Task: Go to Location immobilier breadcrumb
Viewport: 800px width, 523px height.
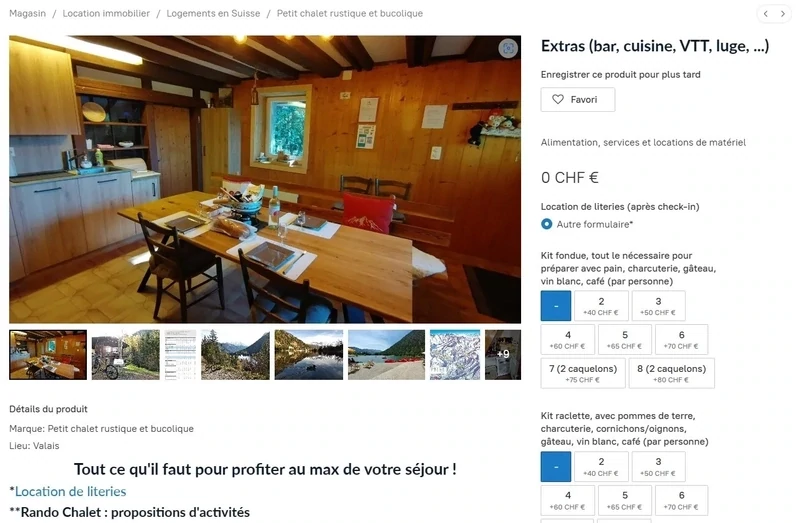Action: coord(106,14)
